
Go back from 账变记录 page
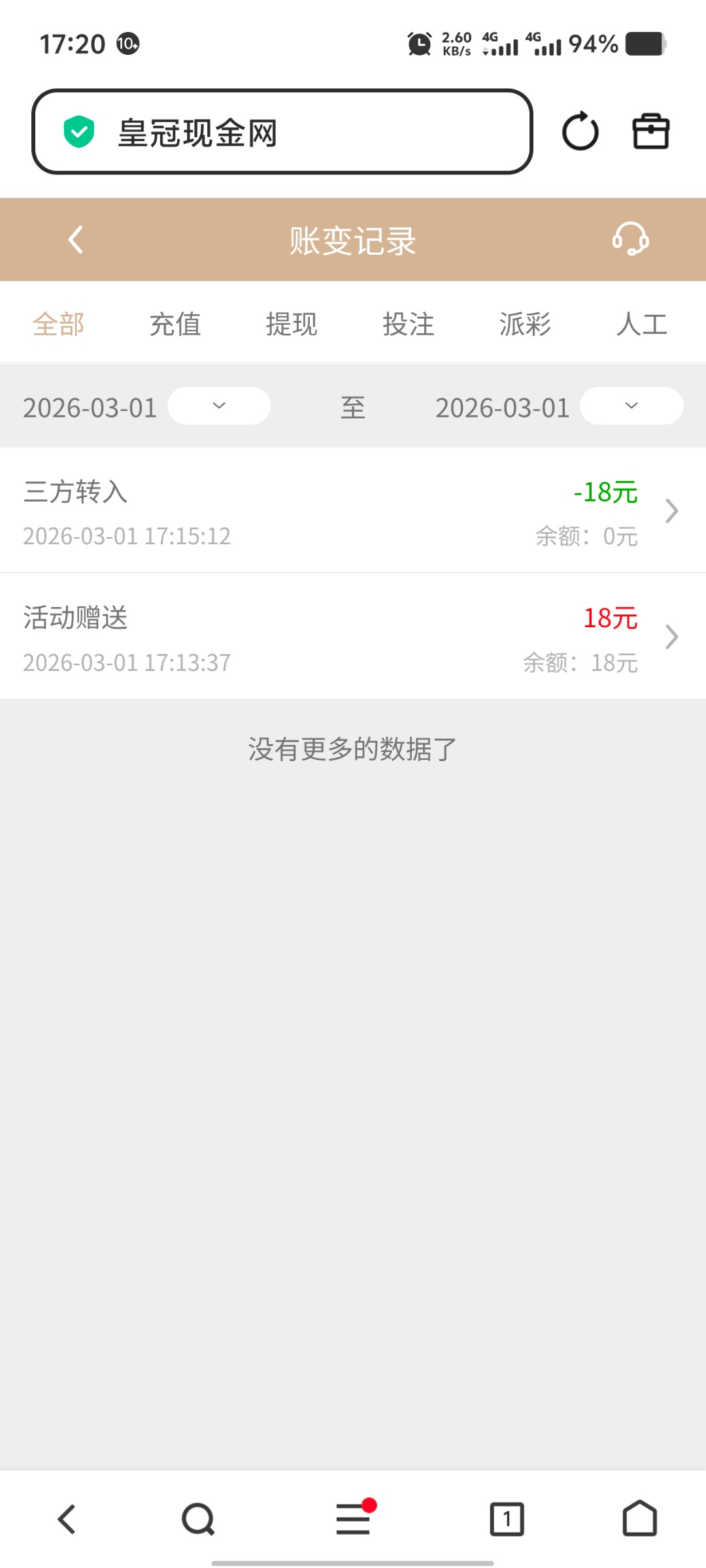tap(76, 240)
